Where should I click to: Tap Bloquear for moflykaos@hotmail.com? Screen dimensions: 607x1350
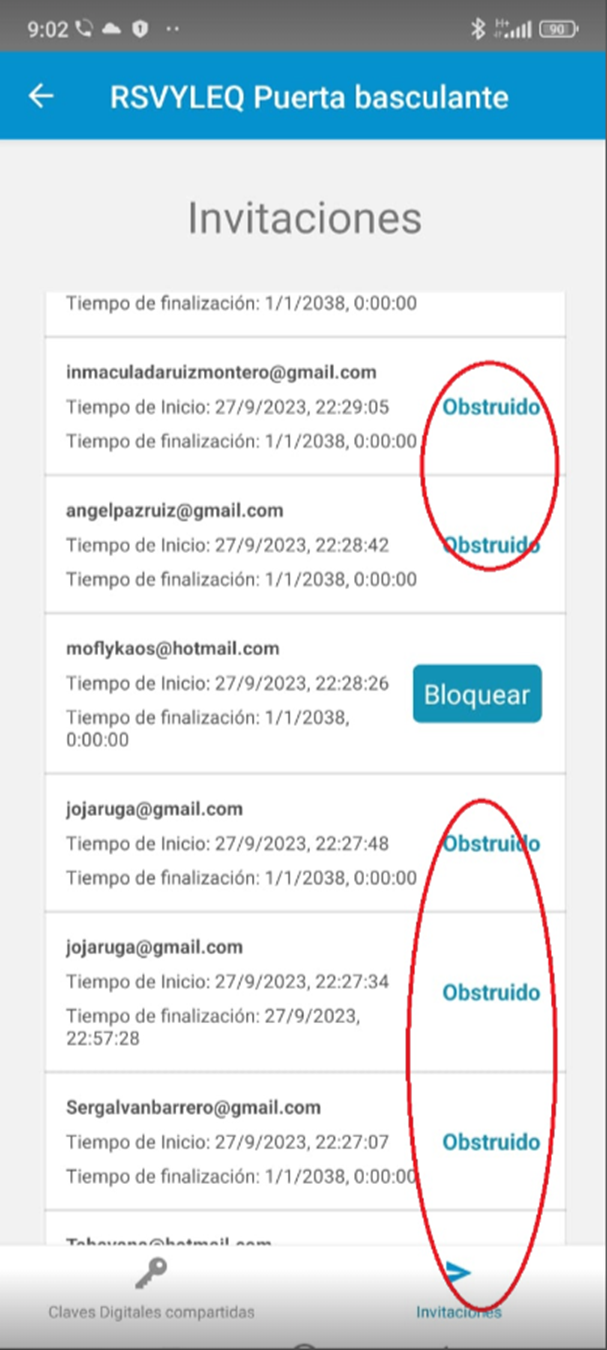[x=477, y=694]
